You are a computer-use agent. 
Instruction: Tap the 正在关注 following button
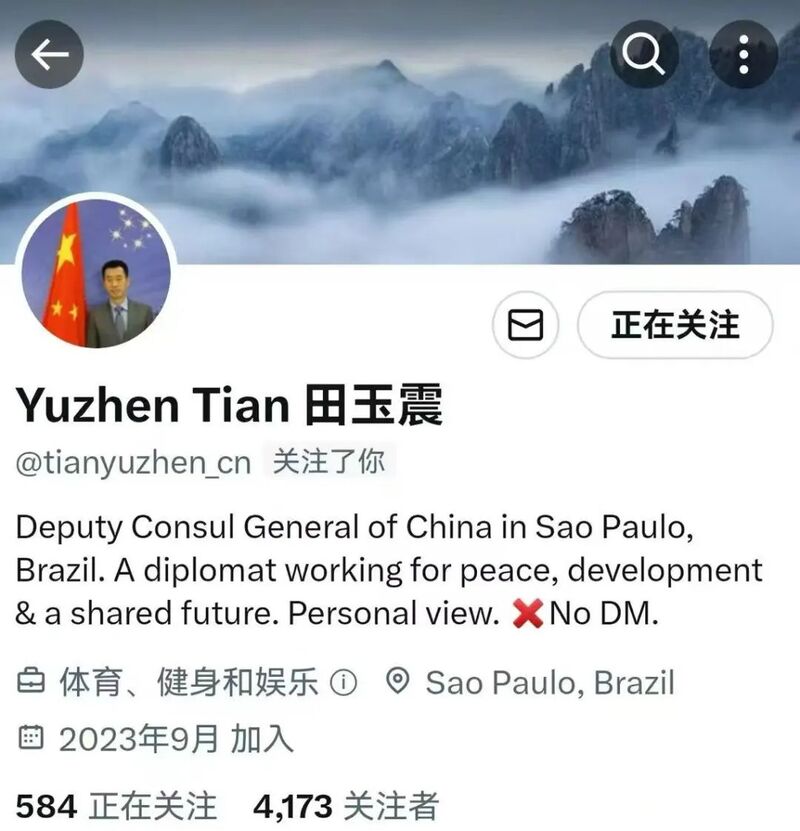pos(675,325)
